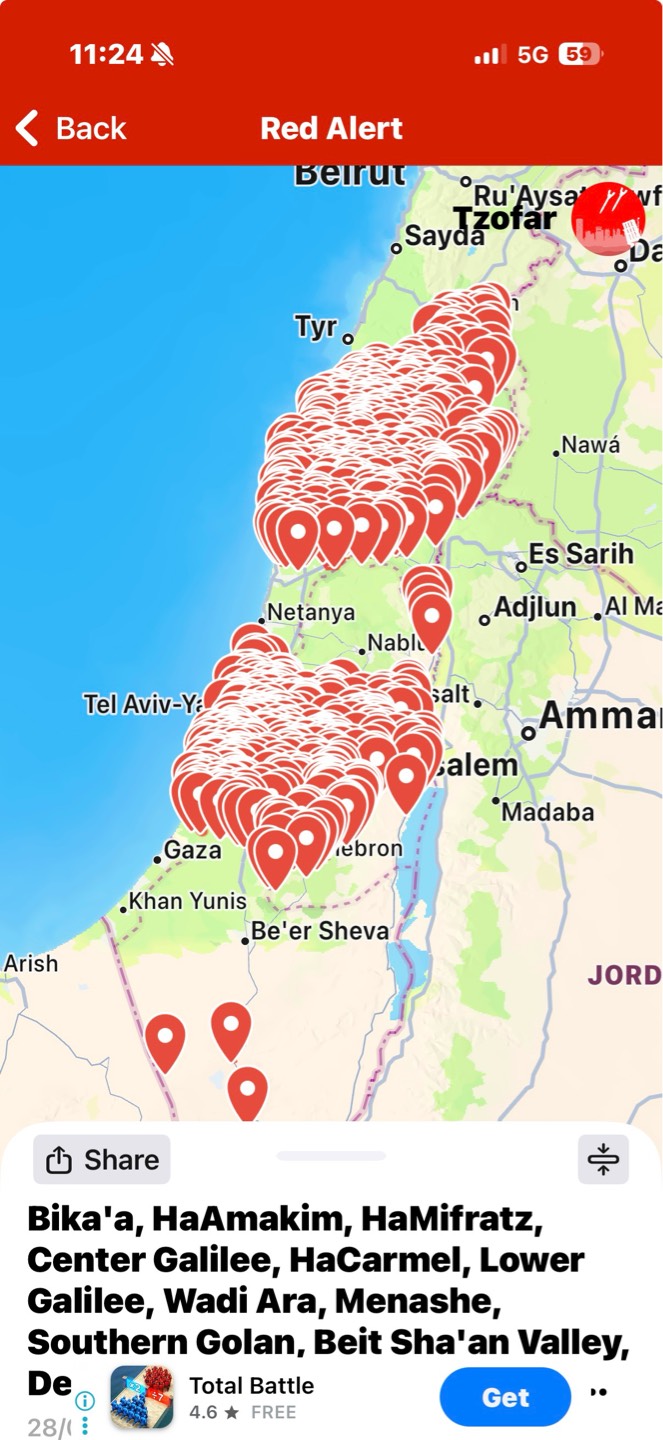
Task: Share this alert
Action: coord(102,1160)
